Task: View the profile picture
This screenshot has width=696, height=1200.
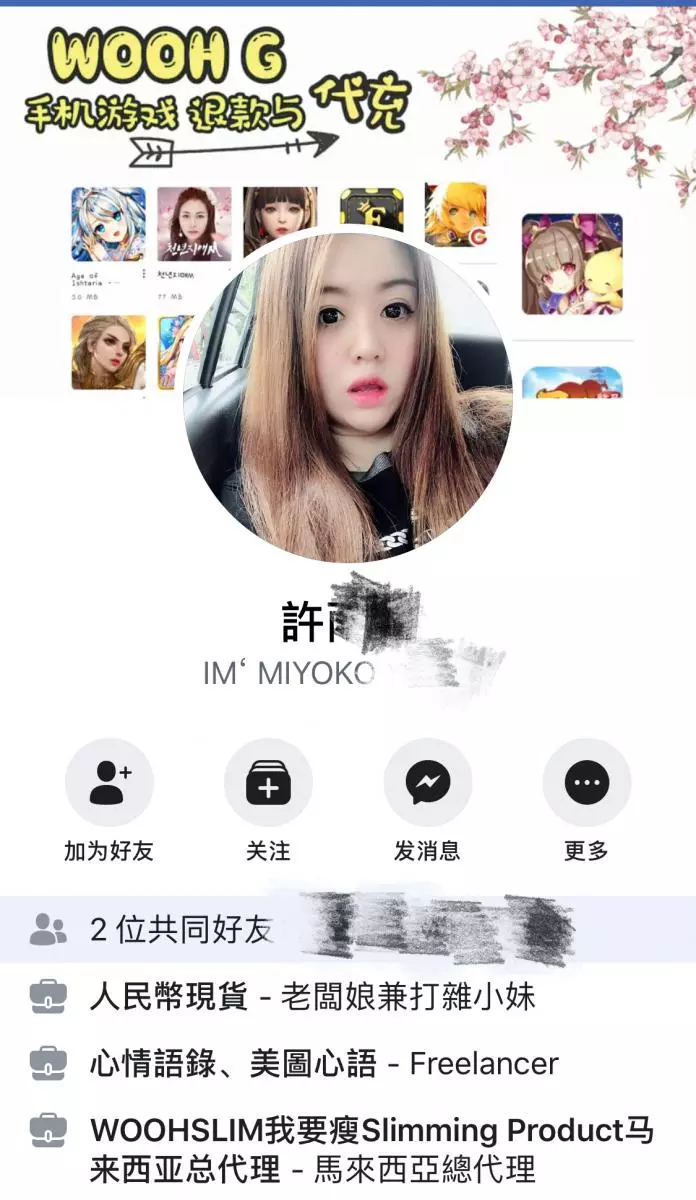Action: (347, 398)
